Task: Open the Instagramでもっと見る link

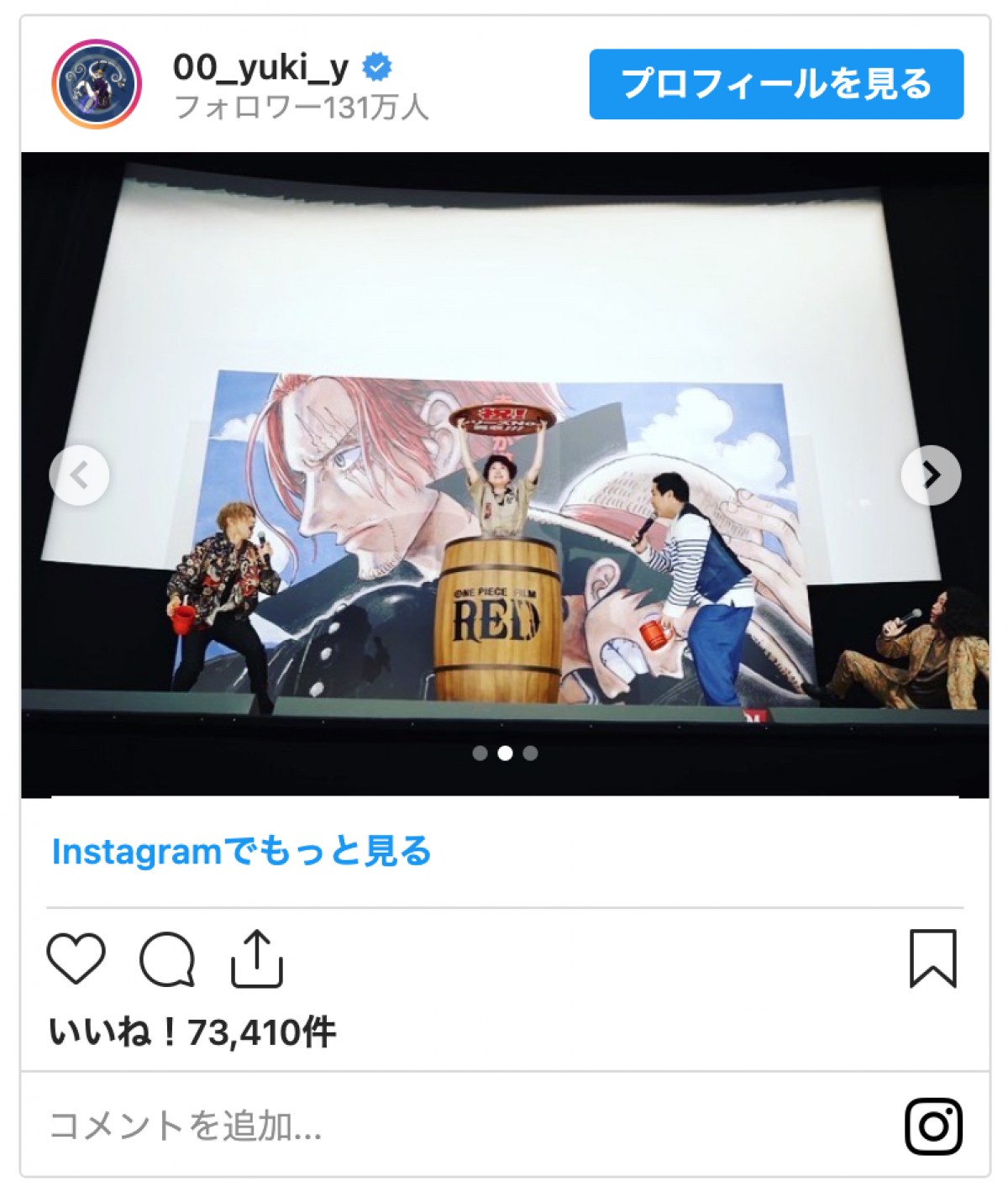Action: tap(242, 851)
